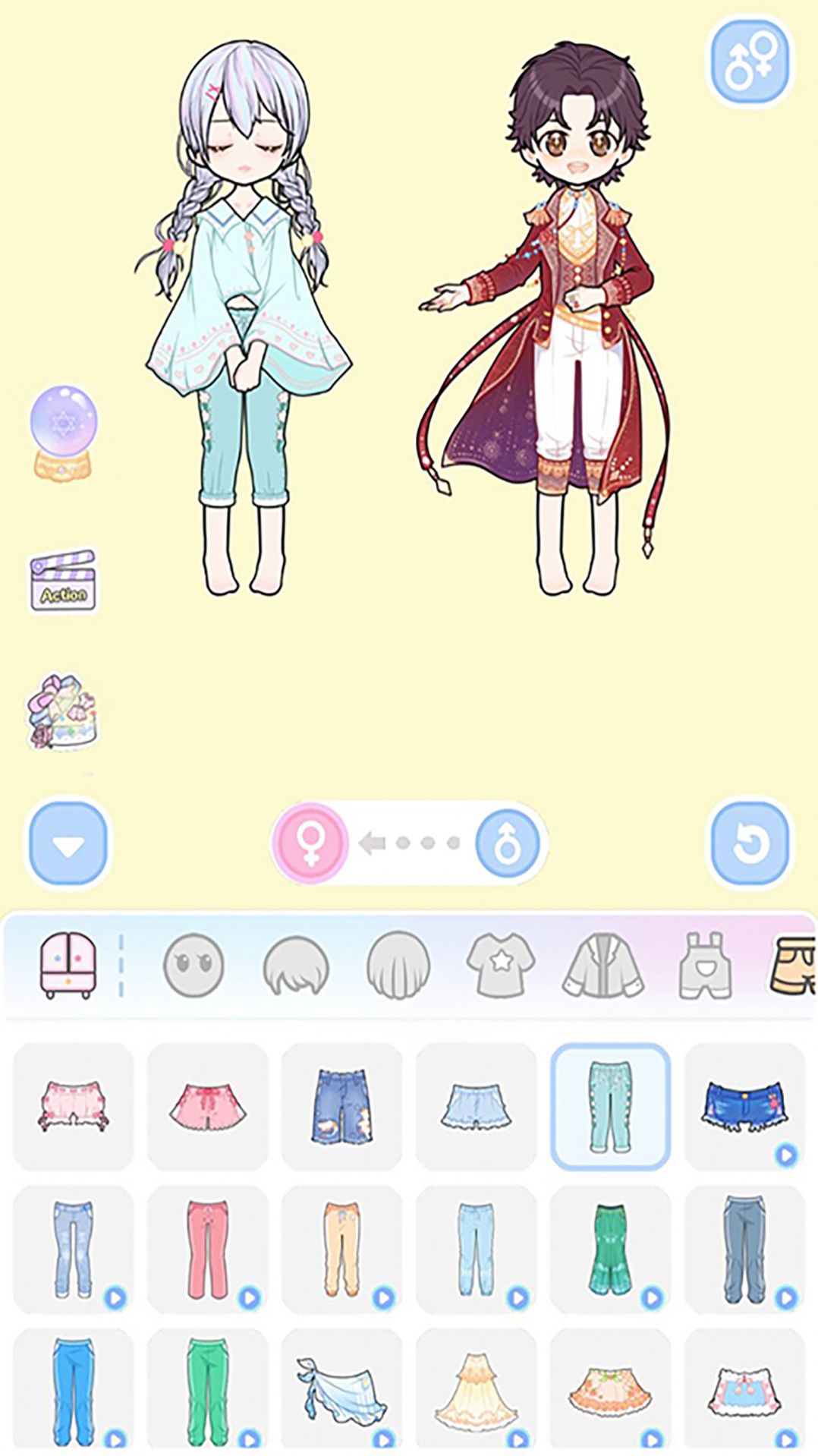Switch to the star t-shirt tops category
This screenshot has height=1456, width=818.
click(500, 966)
